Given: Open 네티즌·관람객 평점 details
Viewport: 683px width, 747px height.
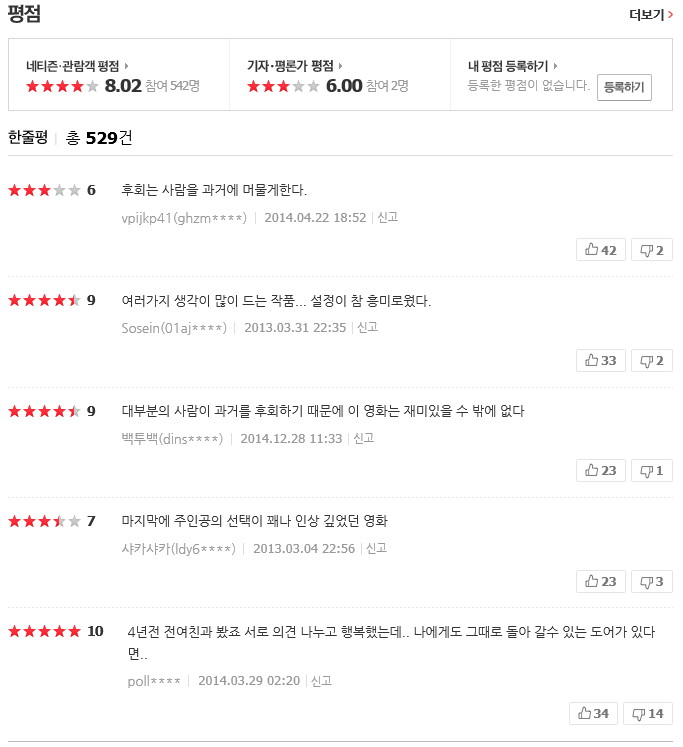Looking at the screenshot, I should point(77,66).
